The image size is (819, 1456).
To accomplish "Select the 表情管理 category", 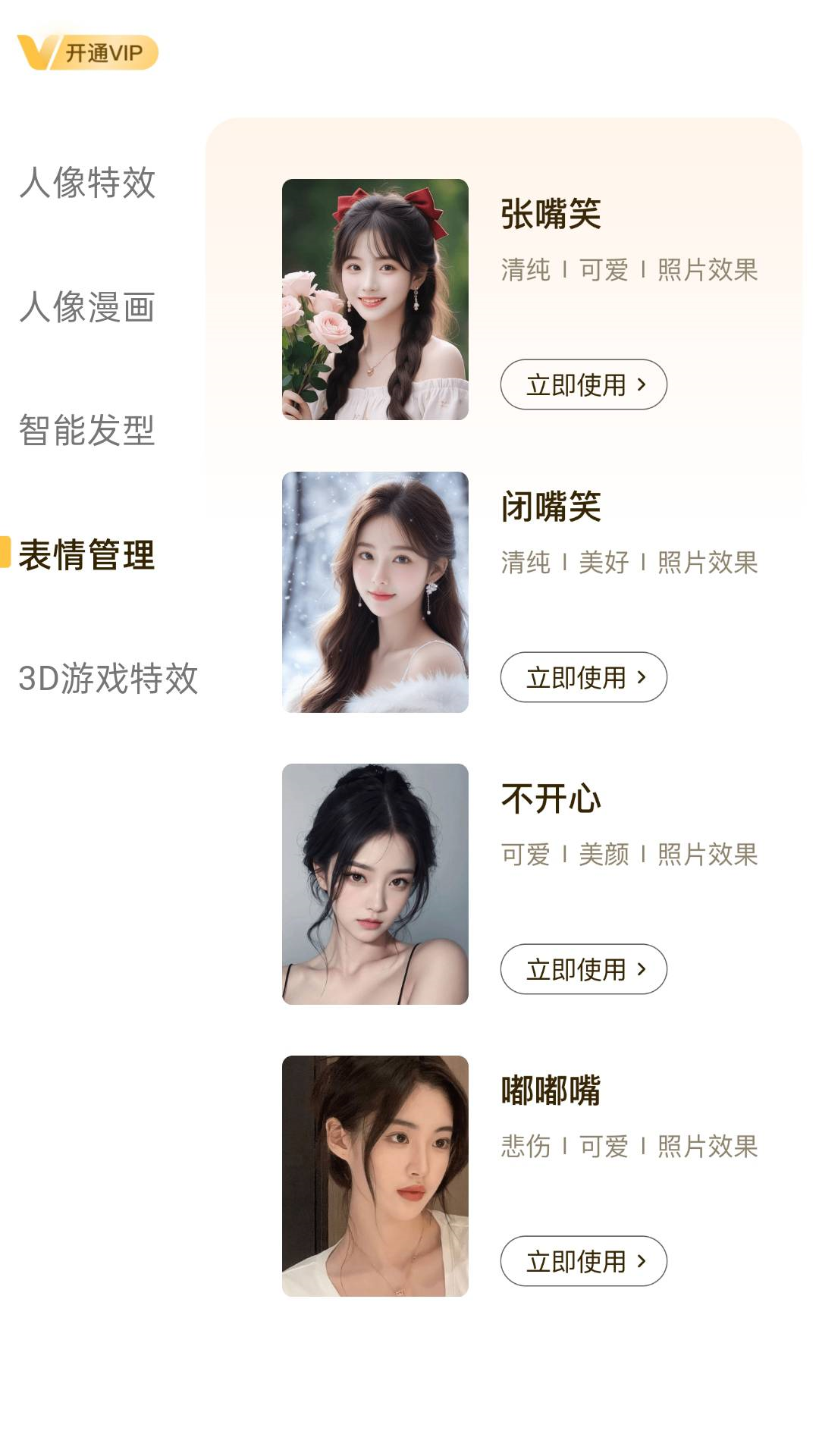I will pos(88,554).
